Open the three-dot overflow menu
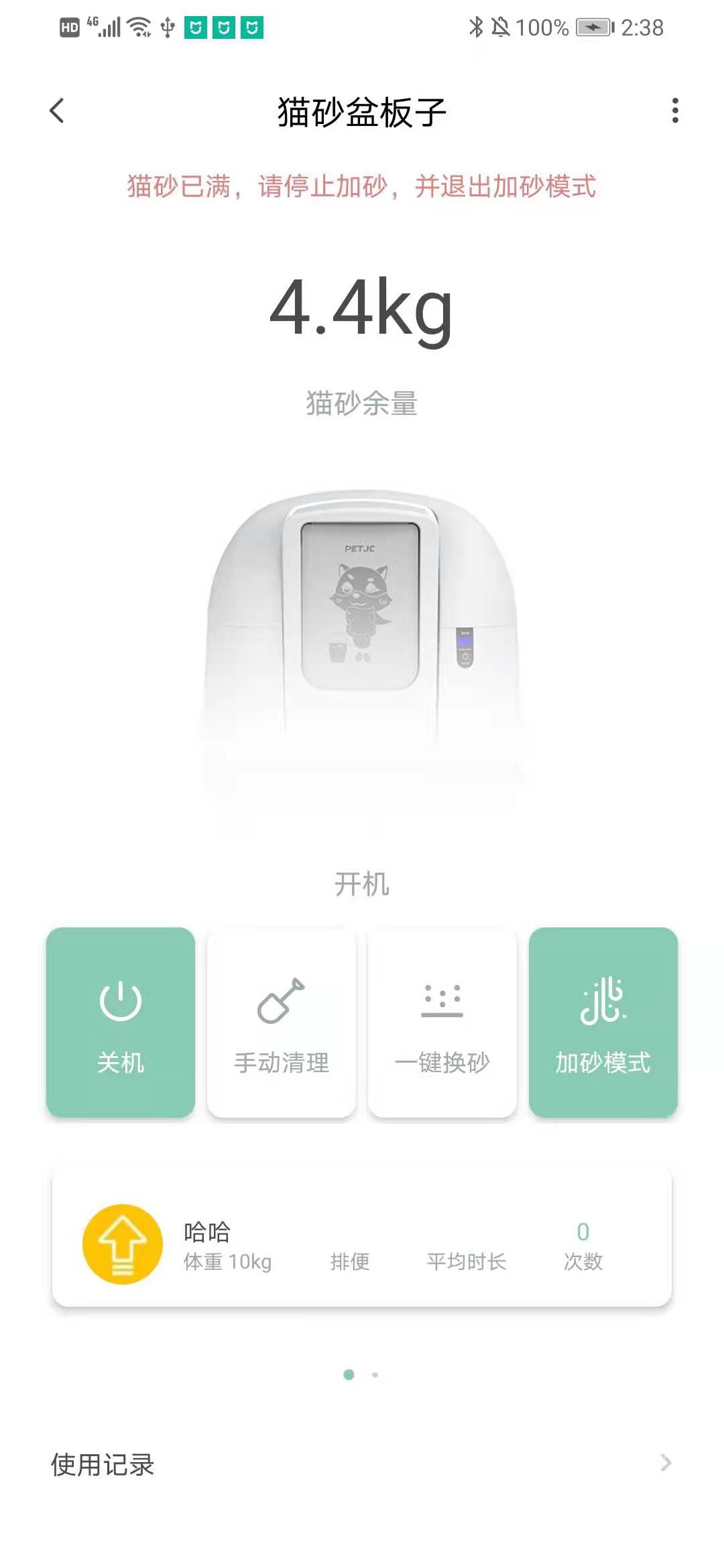724x1568 pixels. [x=675, y=109]
